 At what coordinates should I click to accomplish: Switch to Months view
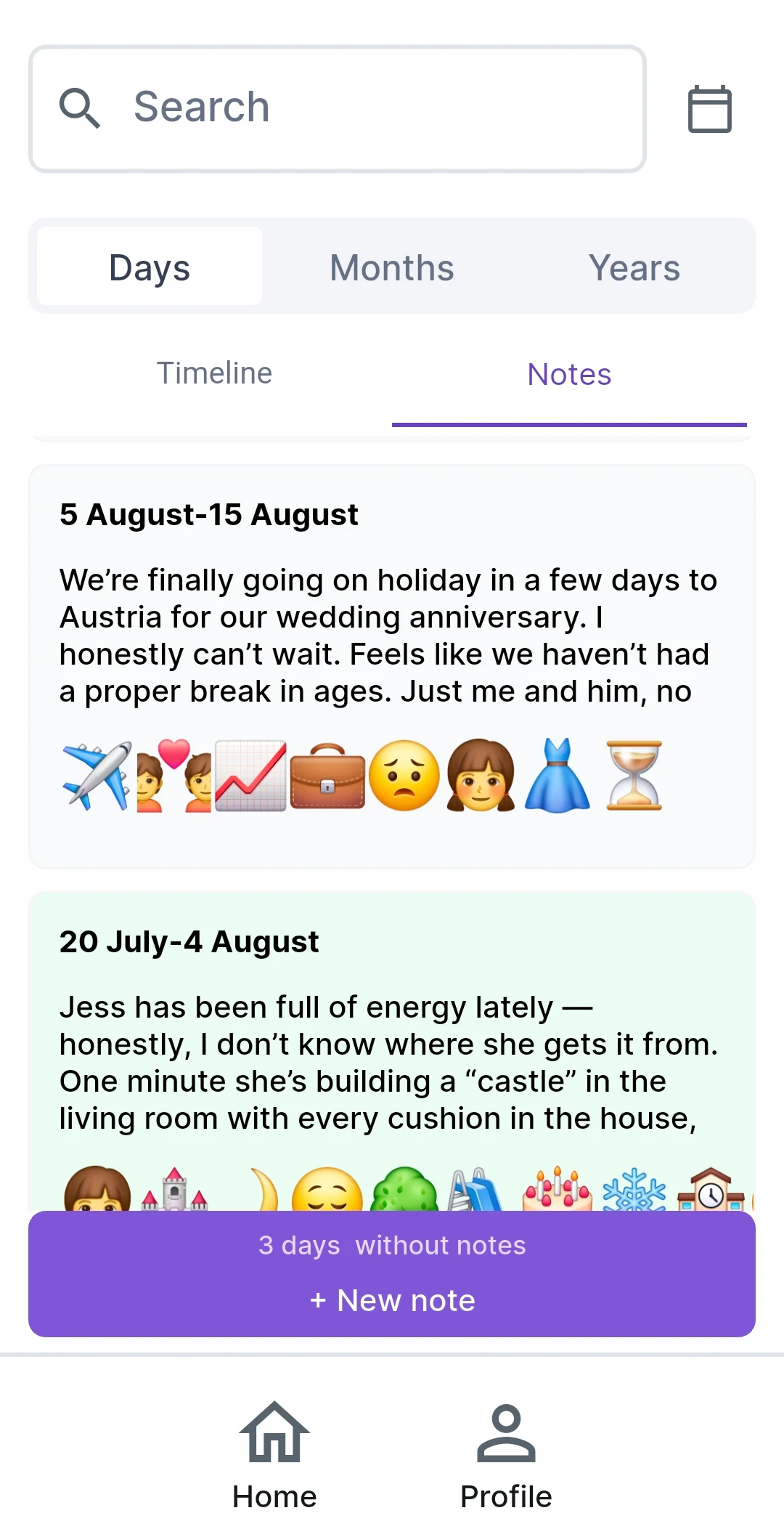[x=392, y=267]
